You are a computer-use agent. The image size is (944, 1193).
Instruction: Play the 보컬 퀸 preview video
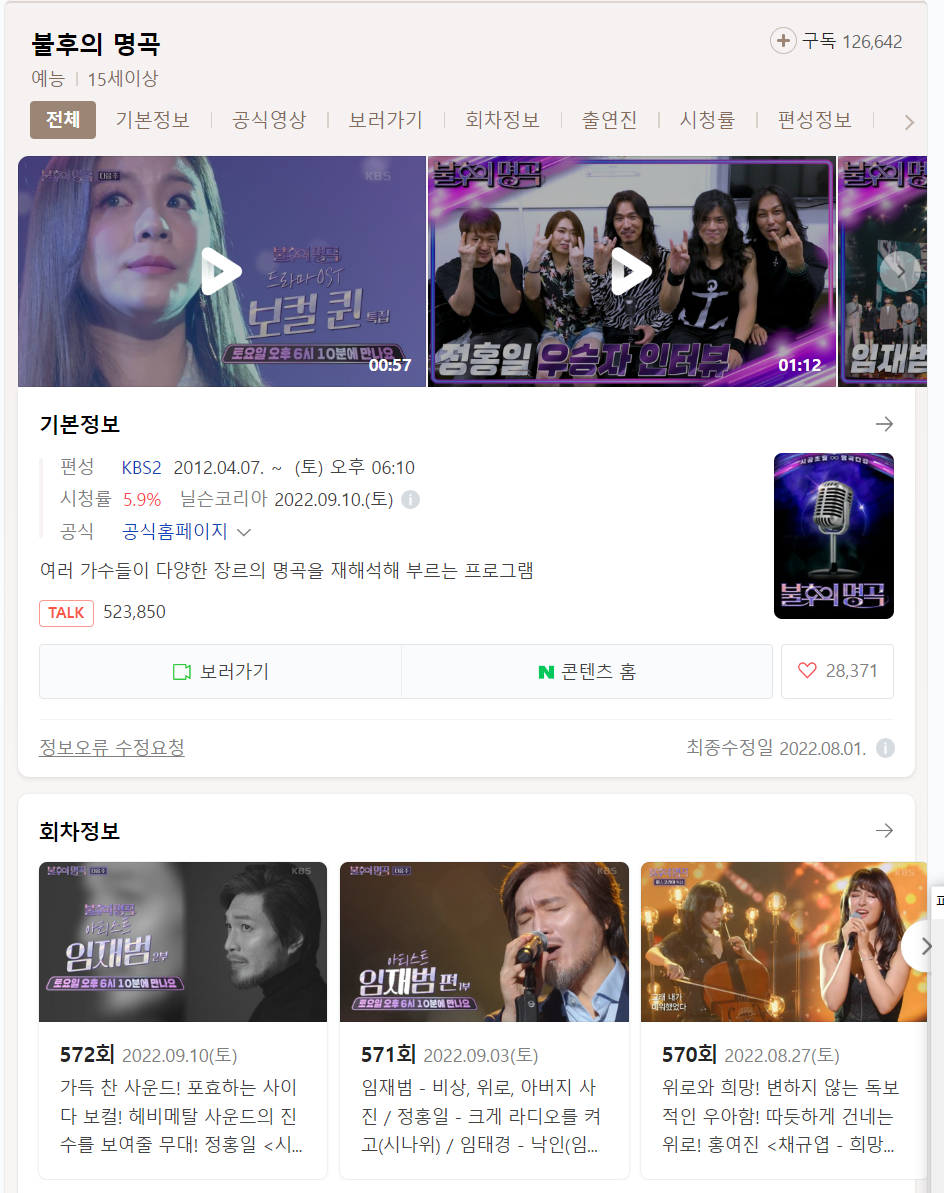pos(221,271)
